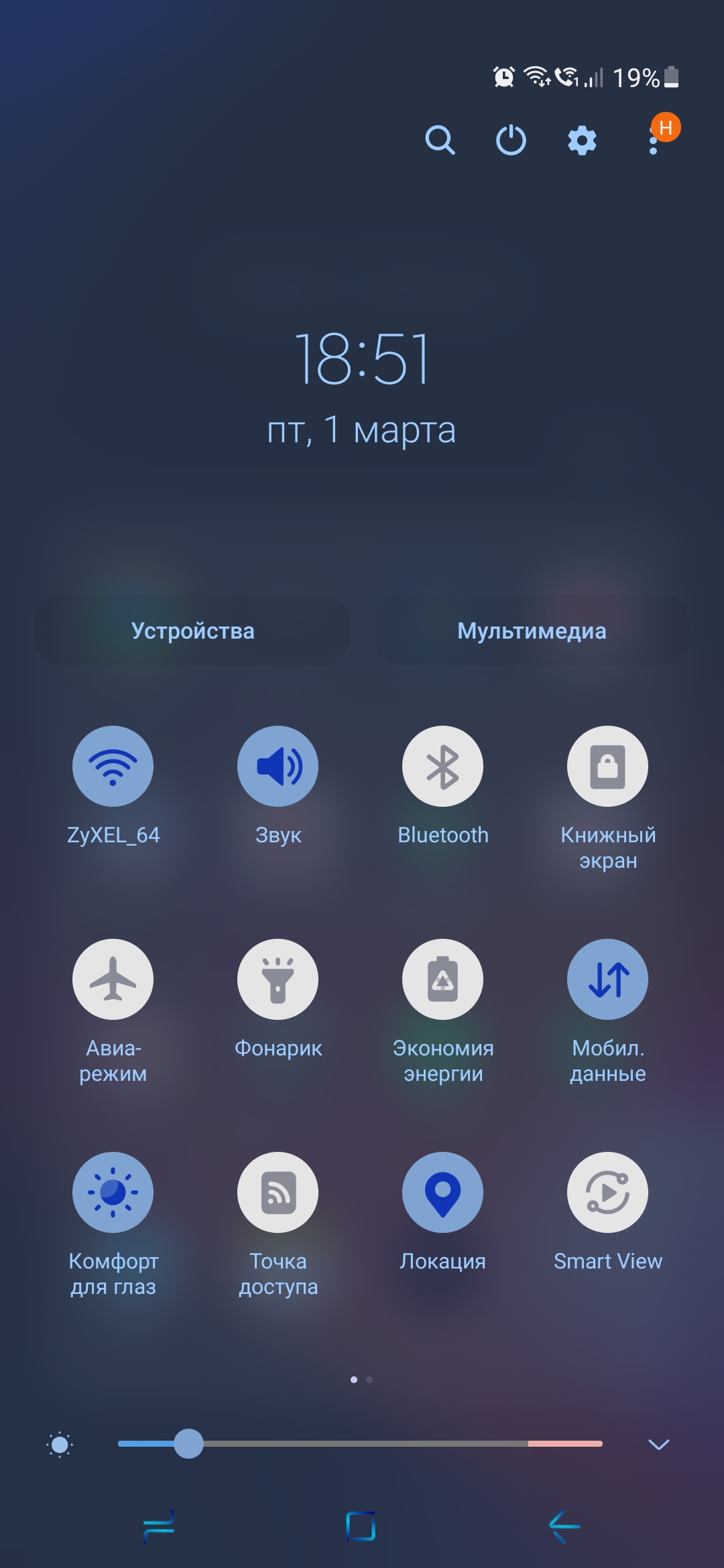Open quick settings search
Viewport: 724px width, 1568px height.
pos(440,140)
